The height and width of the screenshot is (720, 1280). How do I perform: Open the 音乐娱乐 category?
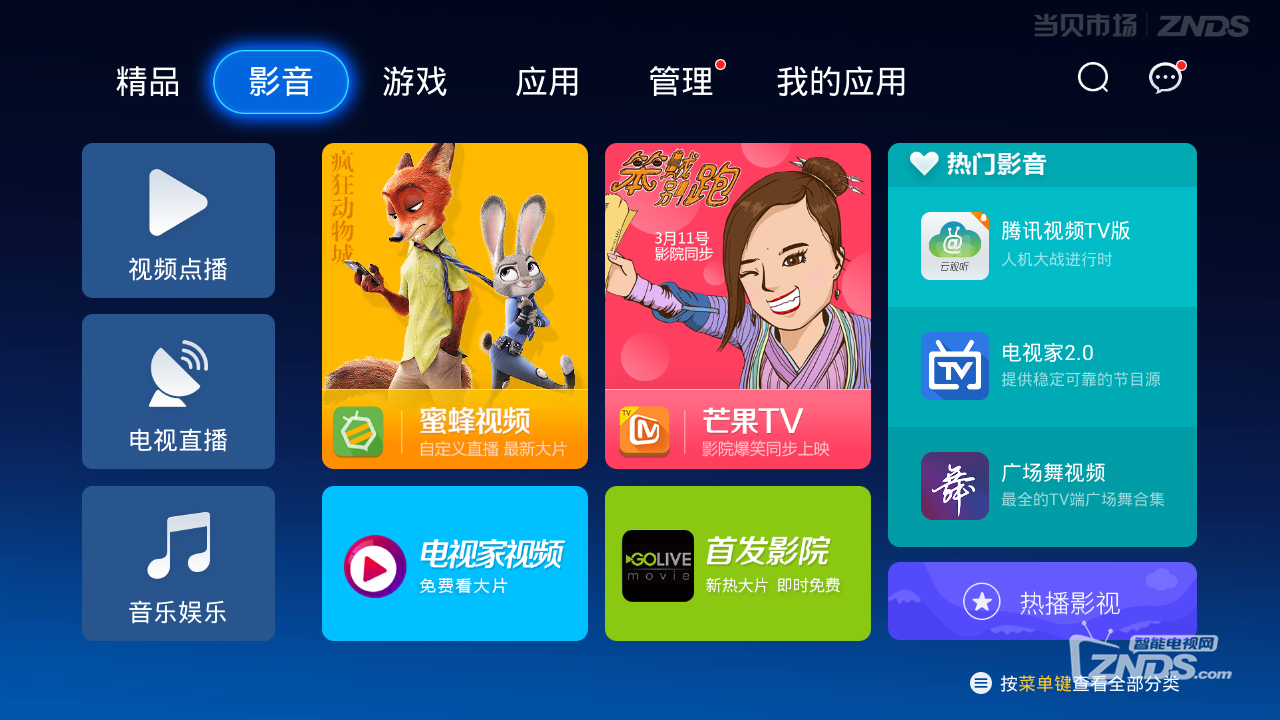coord(178,563)
